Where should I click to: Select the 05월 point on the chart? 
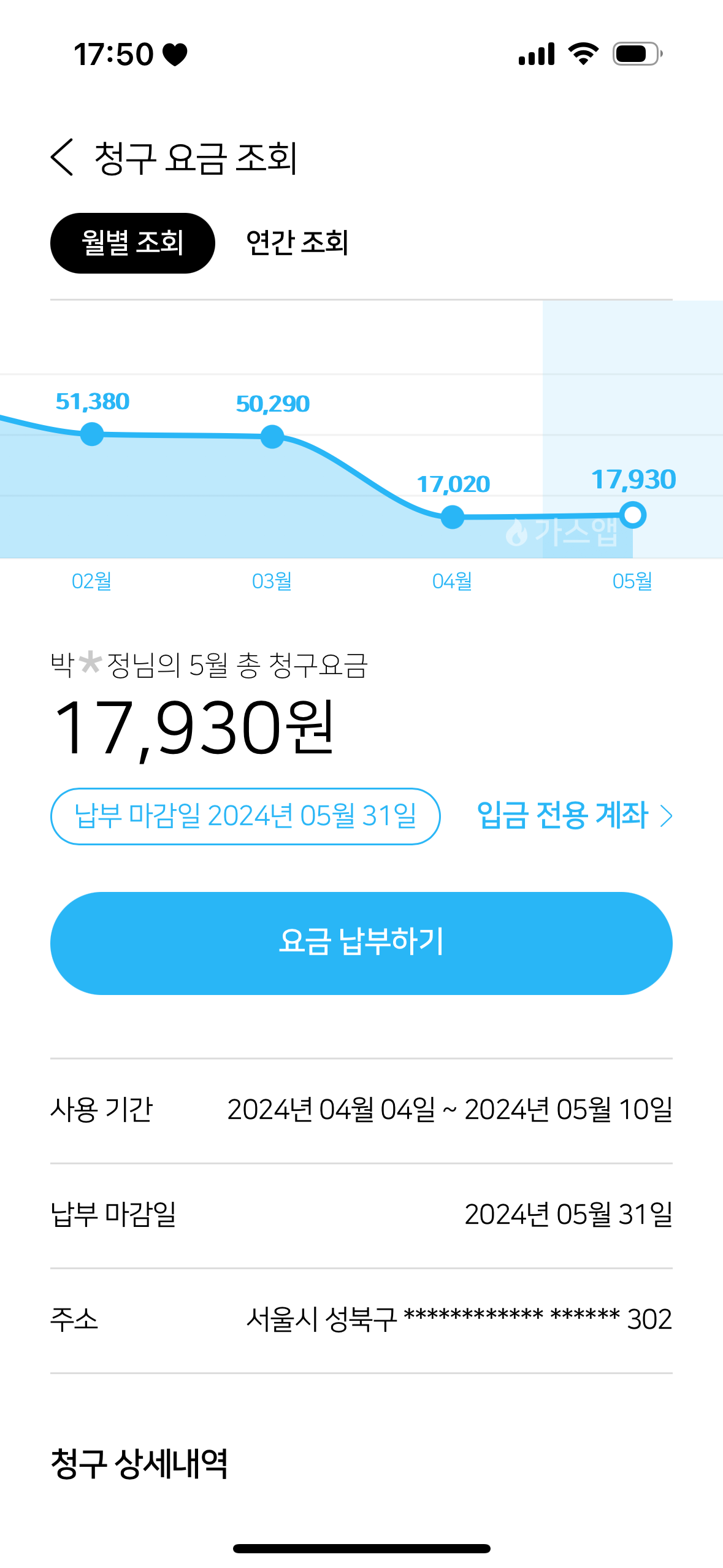tap(632, 515)
